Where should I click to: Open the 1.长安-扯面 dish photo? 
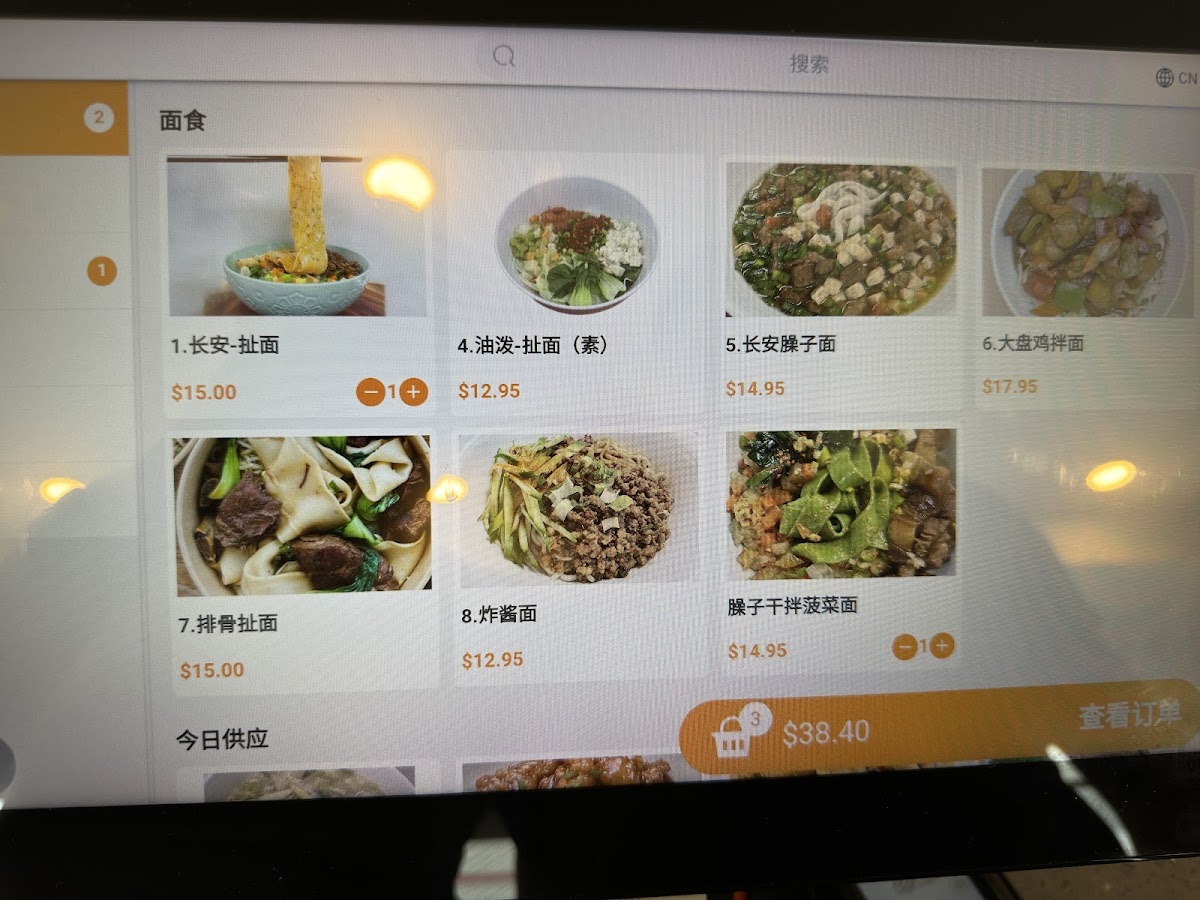coord(298,236)
